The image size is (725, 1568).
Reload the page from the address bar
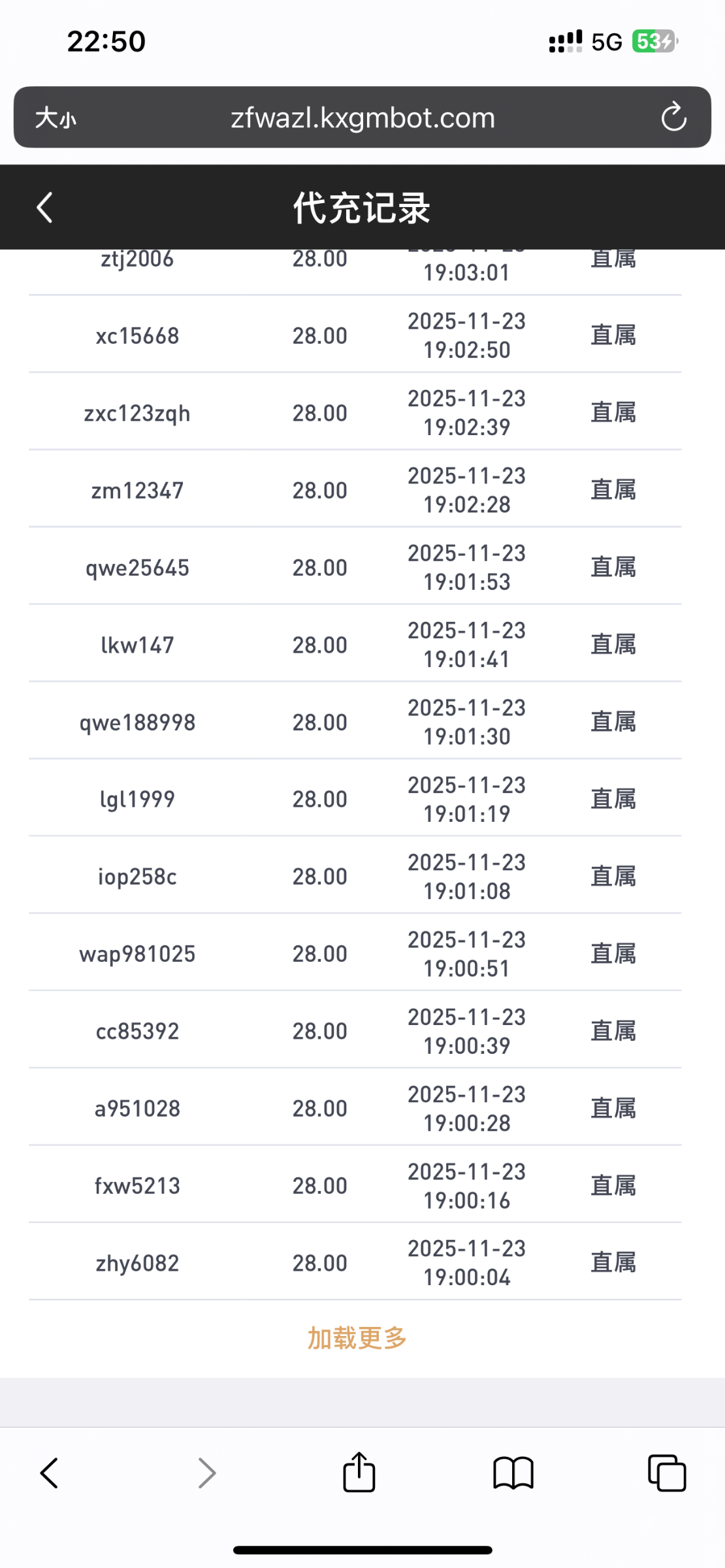point(673,118)
